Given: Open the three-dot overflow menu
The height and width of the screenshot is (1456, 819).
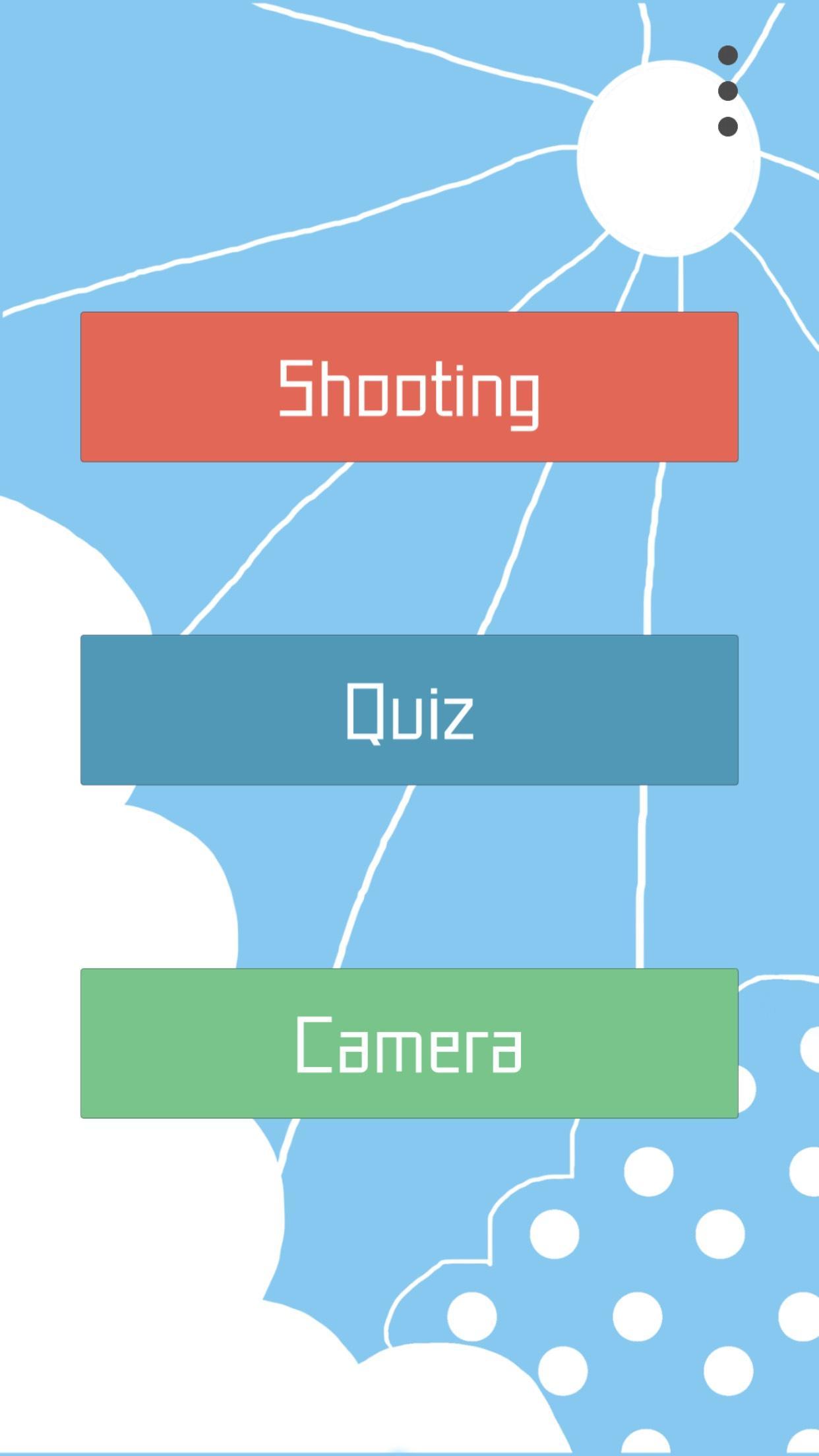Looking at the screenshot, I should (727, 91).
